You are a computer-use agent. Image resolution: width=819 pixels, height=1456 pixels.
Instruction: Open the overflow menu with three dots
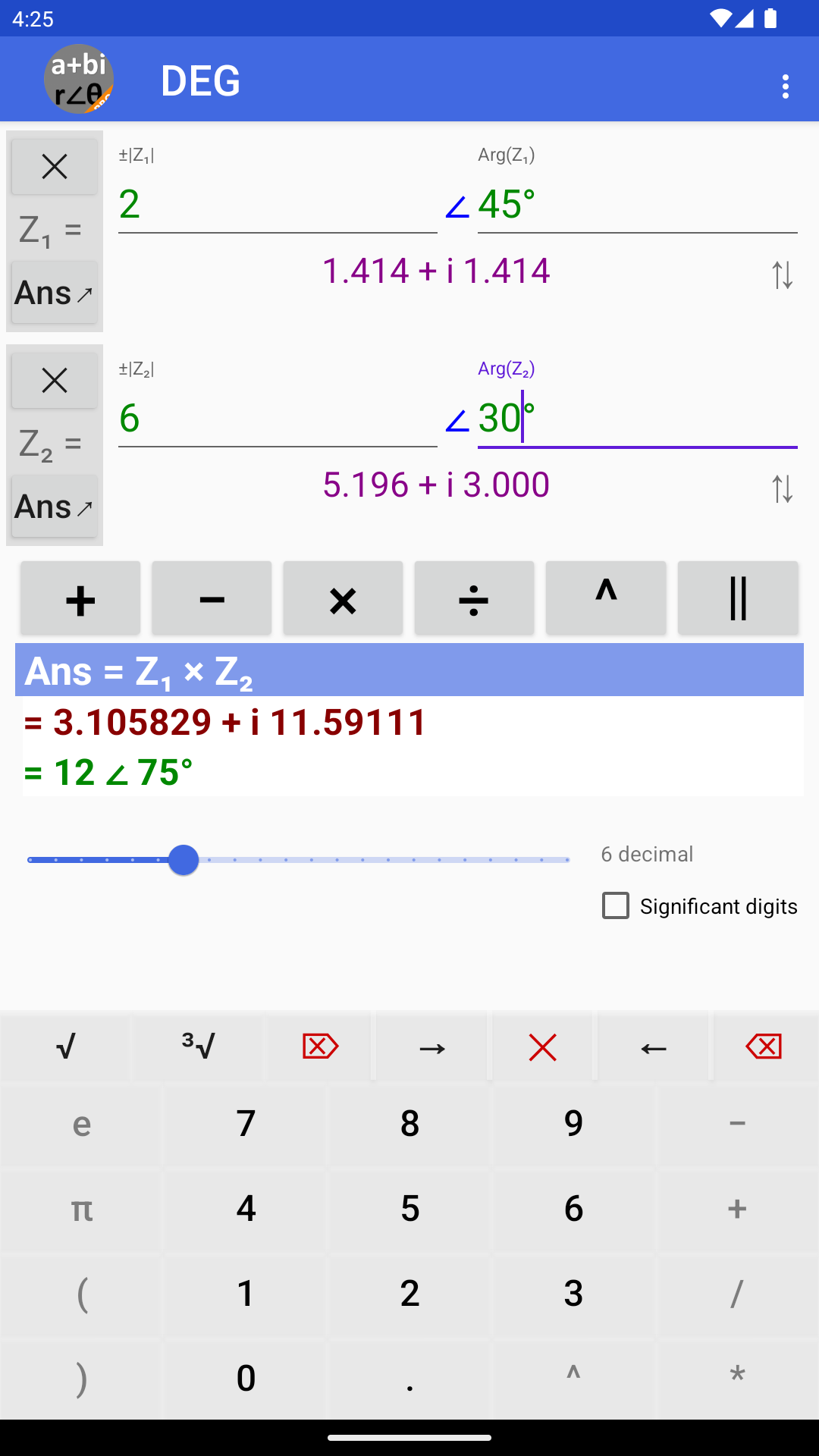point(785,87)
